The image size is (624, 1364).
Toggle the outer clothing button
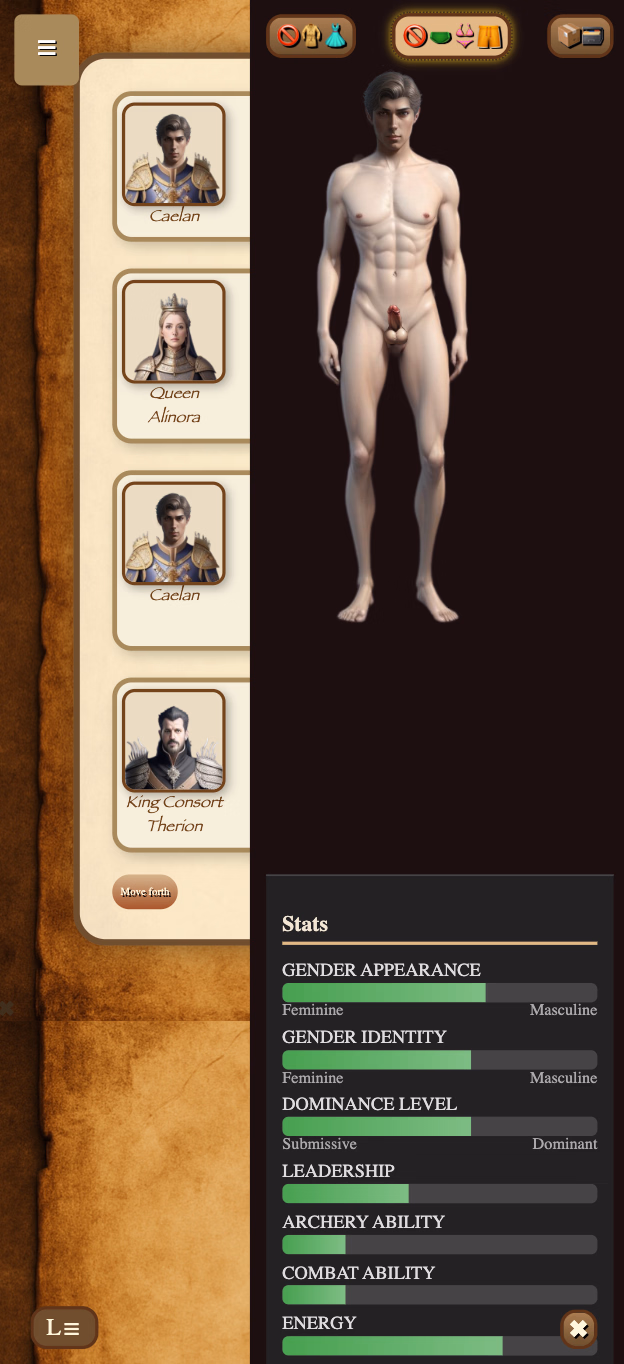[311, 36]
